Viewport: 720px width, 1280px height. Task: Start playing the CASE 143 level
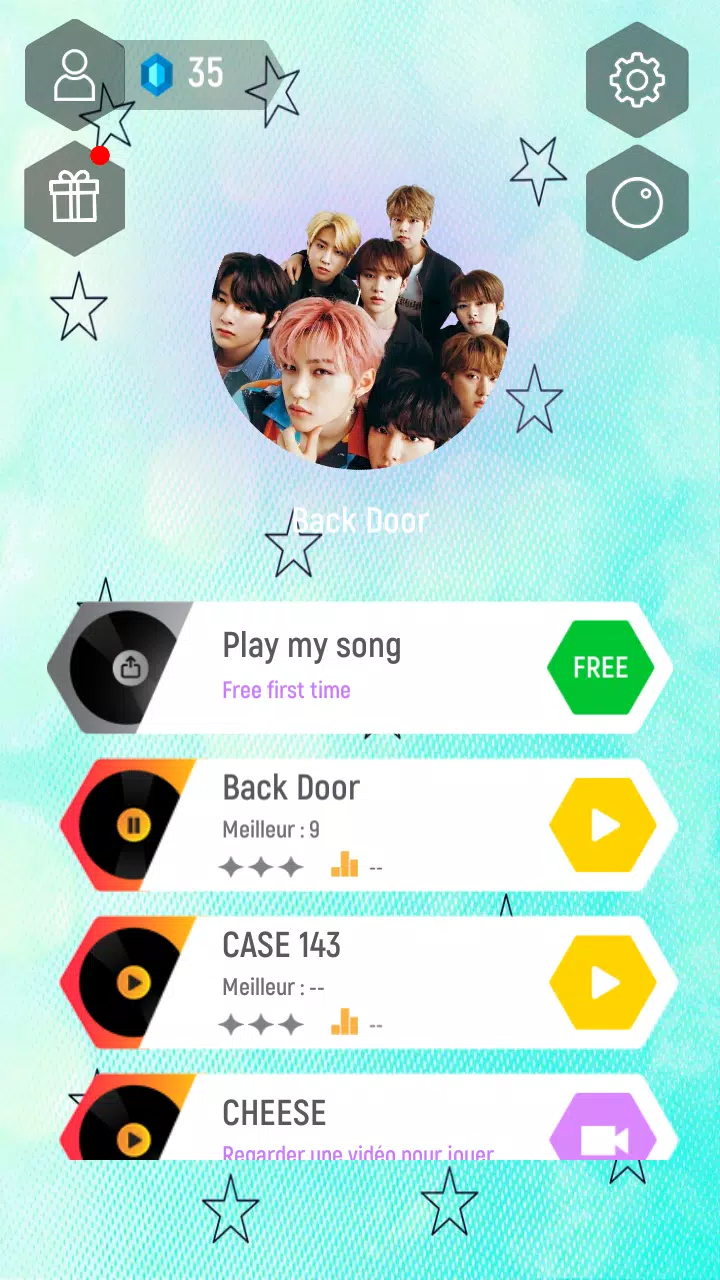click(x=603, y=983)
